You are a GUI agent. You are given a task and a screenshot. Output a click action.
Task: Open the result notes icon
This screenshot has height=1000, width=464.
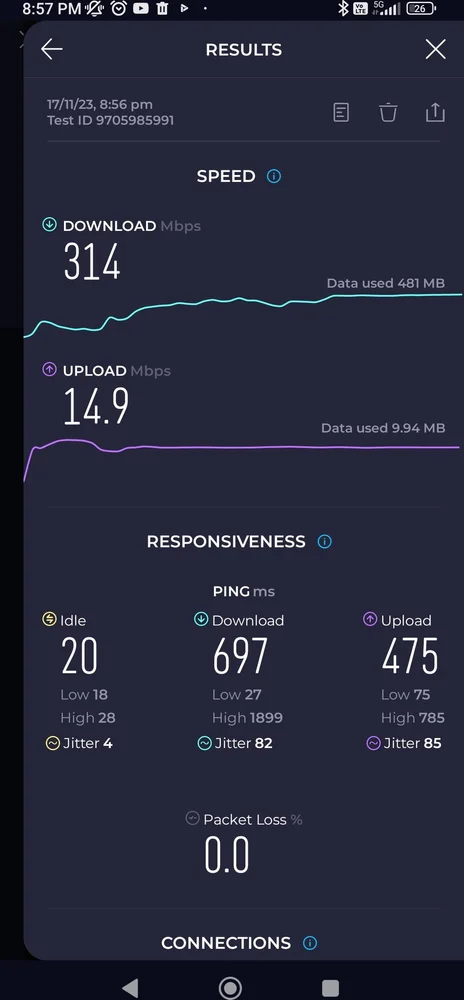click(x=341, y=112)
